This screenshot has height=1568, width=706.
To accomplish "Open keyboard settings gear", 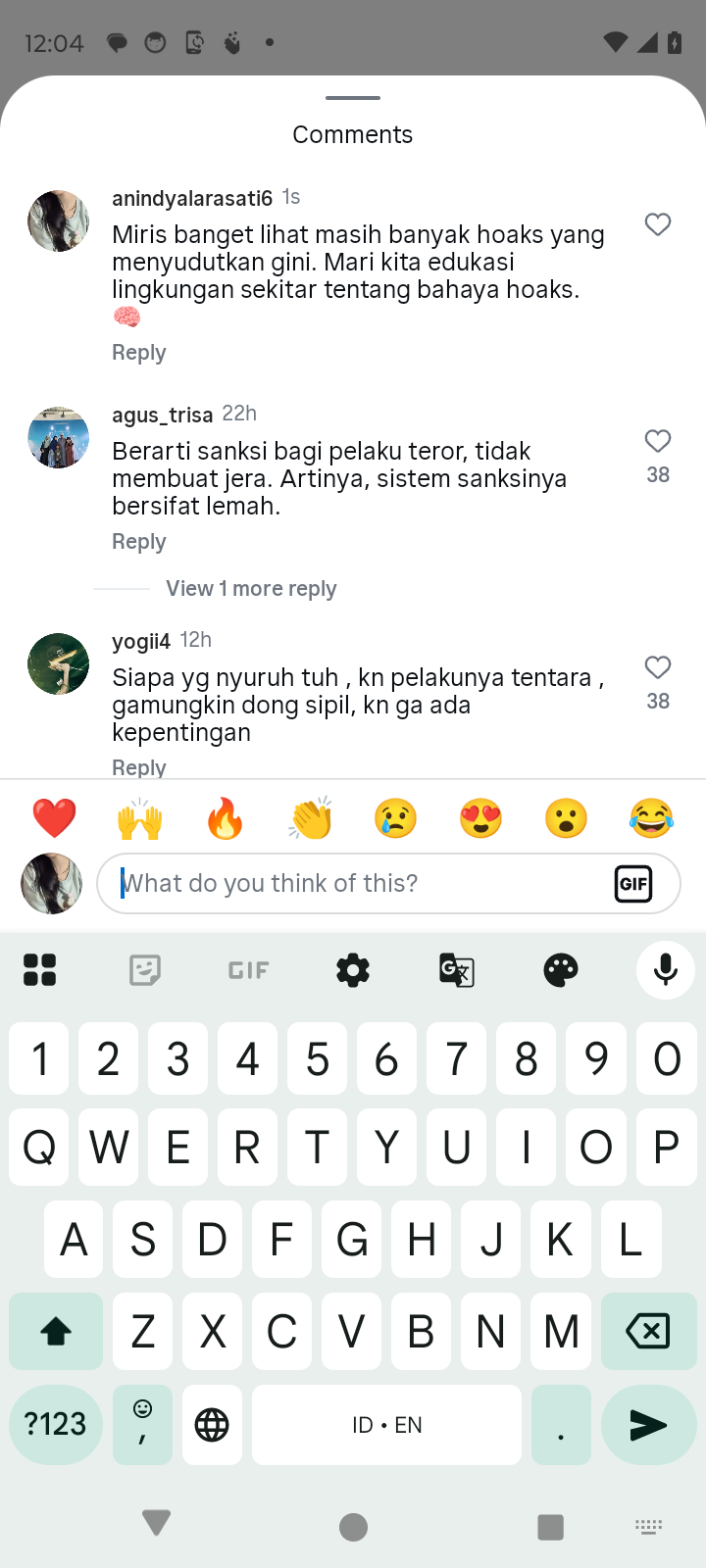I will [x=353, y=970].
